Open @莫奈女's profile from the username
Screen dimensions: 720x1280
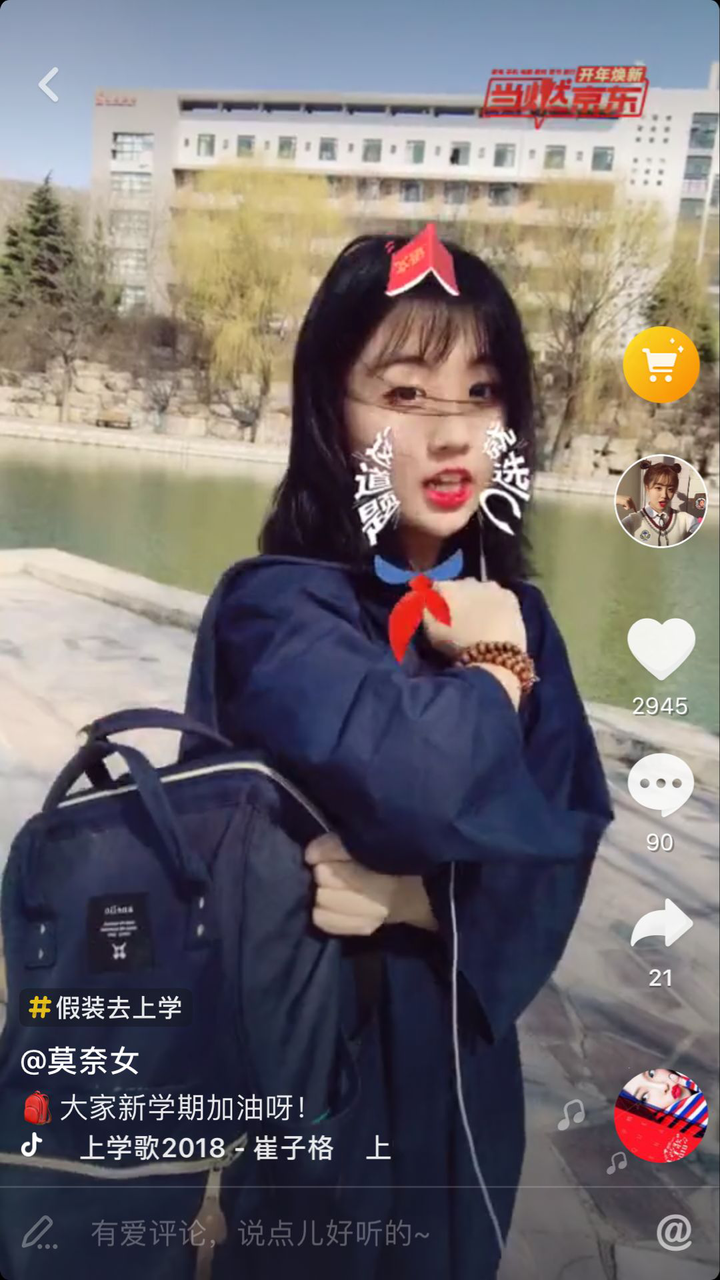coord(80,1061)
